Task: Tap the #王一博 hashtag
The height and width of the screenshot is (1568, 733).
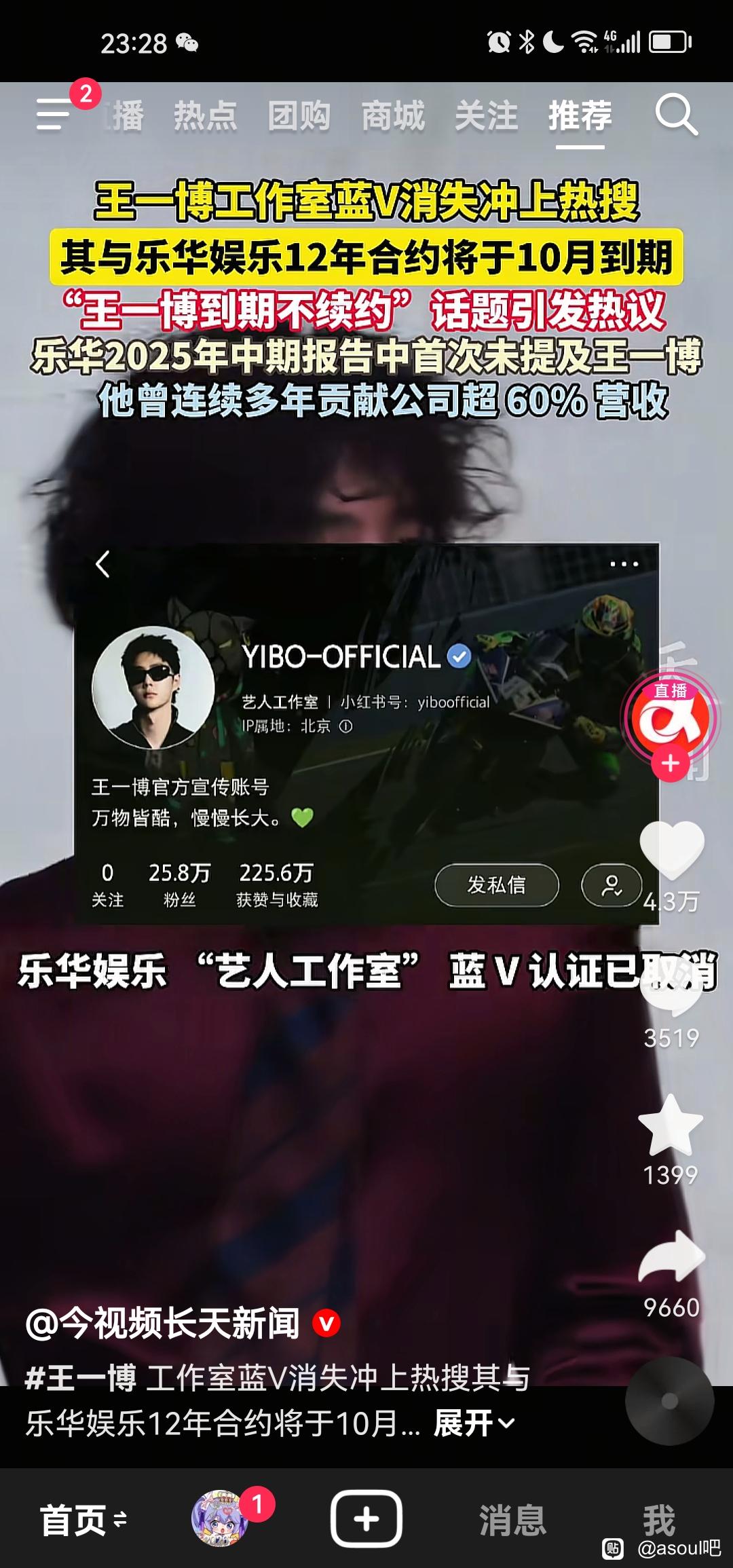Action: 81,1379
